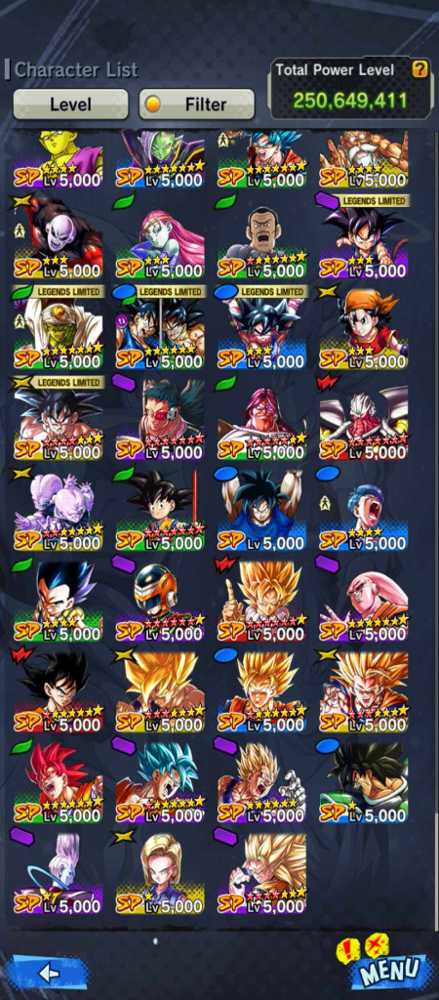Select the Super Saiyan God red-haired Goku card

point(57,783)
